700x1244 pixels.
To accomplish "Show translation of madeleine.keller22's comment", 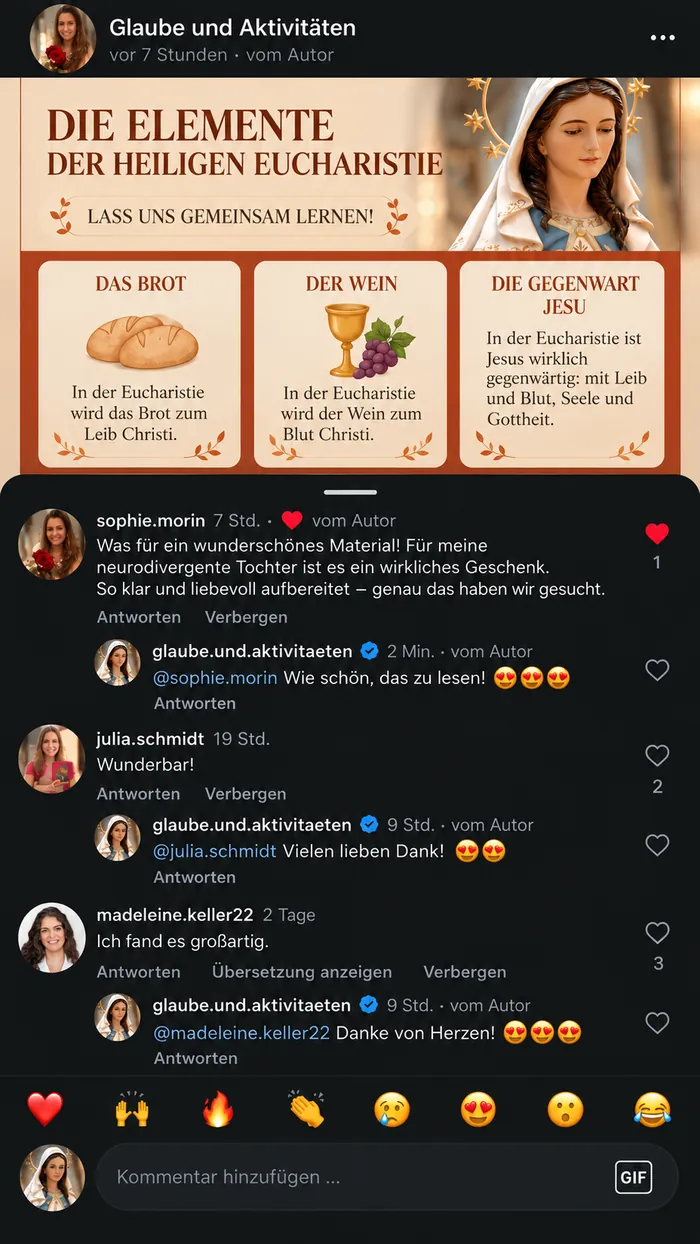I will coord(302,971).
